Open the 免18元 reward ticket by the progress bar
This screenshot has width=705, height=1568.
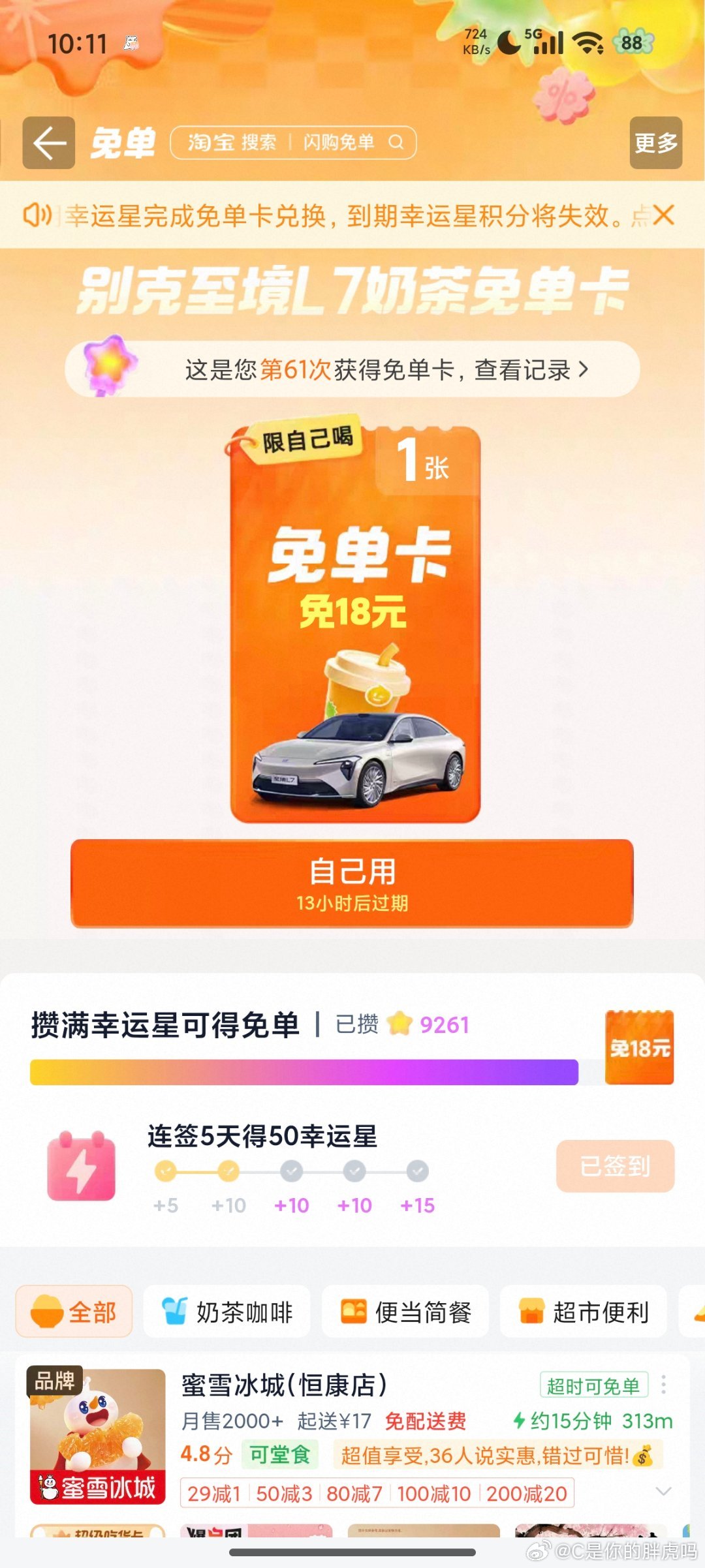pos(639,1047)
